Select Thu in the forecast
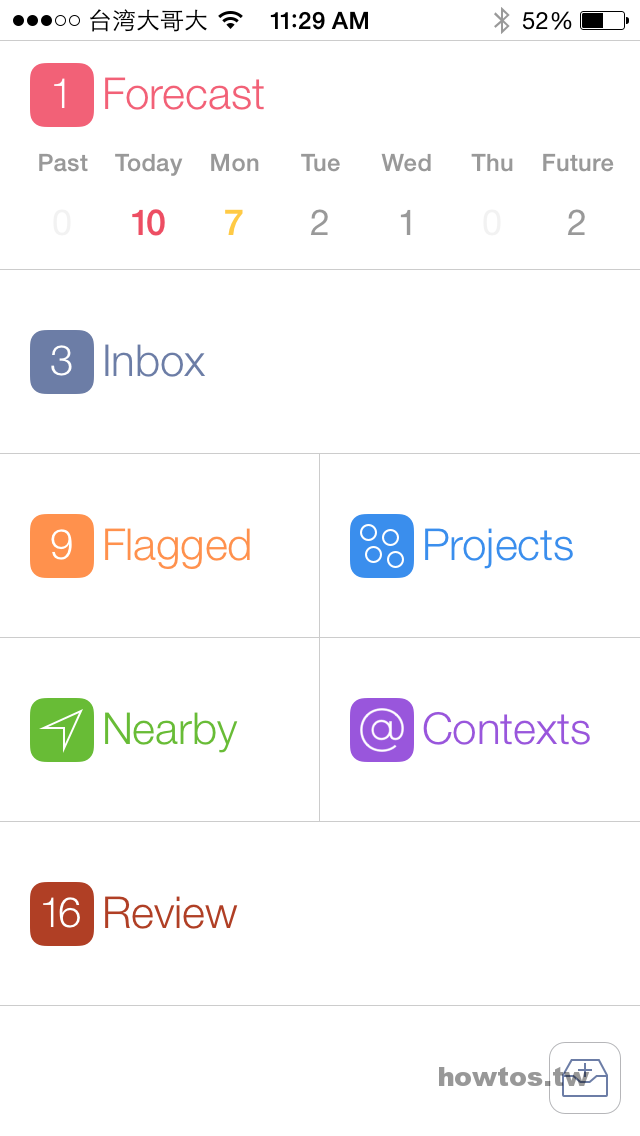640x1136 pixels. point(492,194)
